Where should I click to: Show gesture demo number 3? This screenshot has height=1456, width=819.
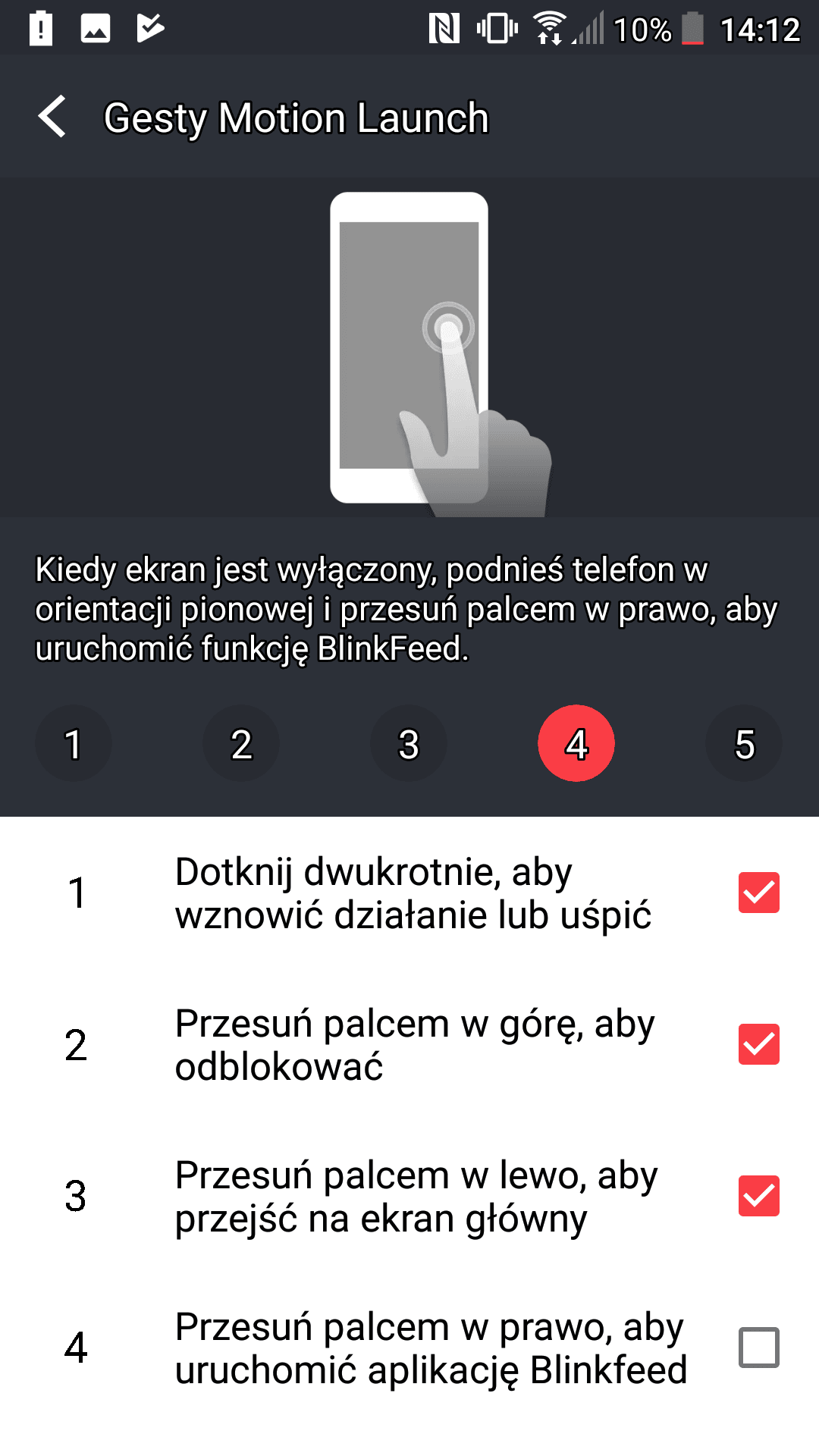coord(409,743)
